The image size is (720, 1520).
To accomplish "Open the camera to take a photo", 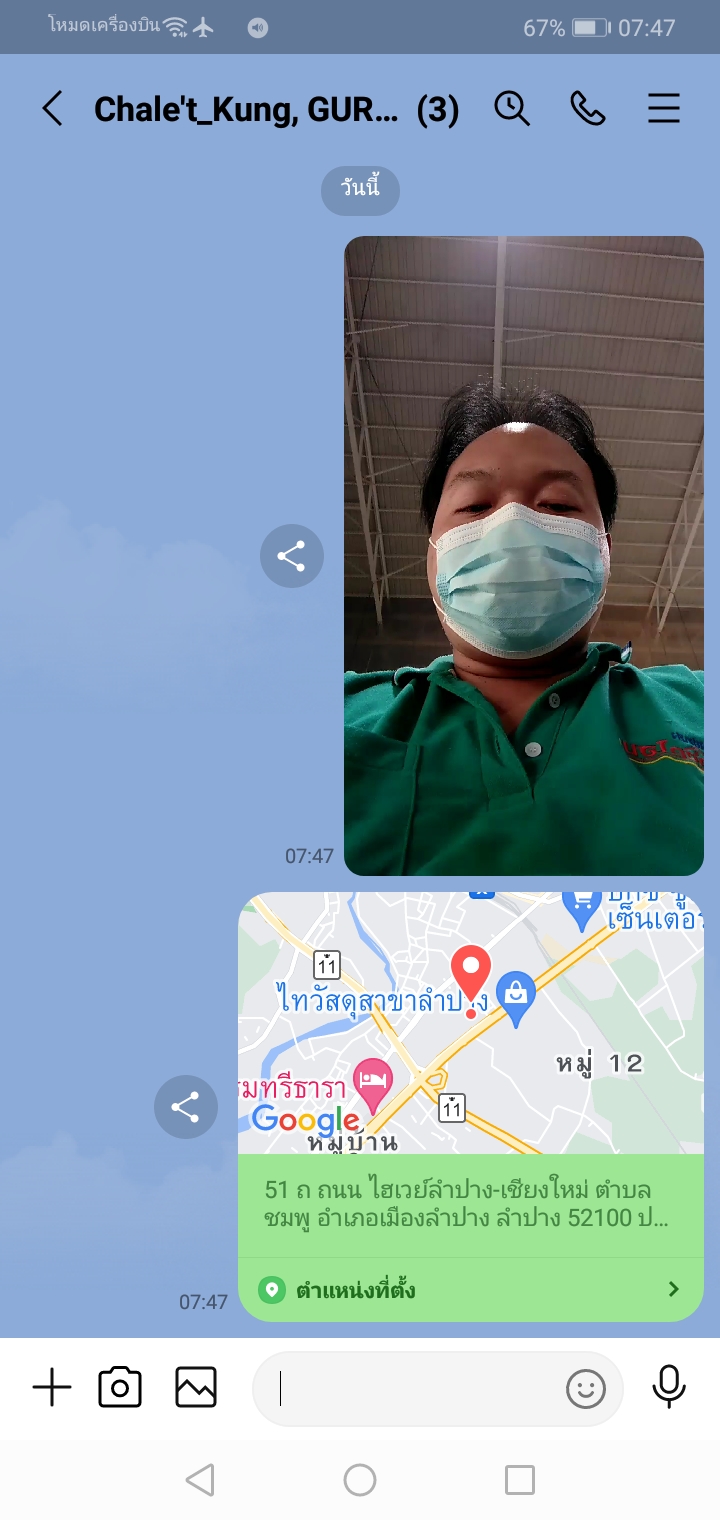I will (120, 1388).
